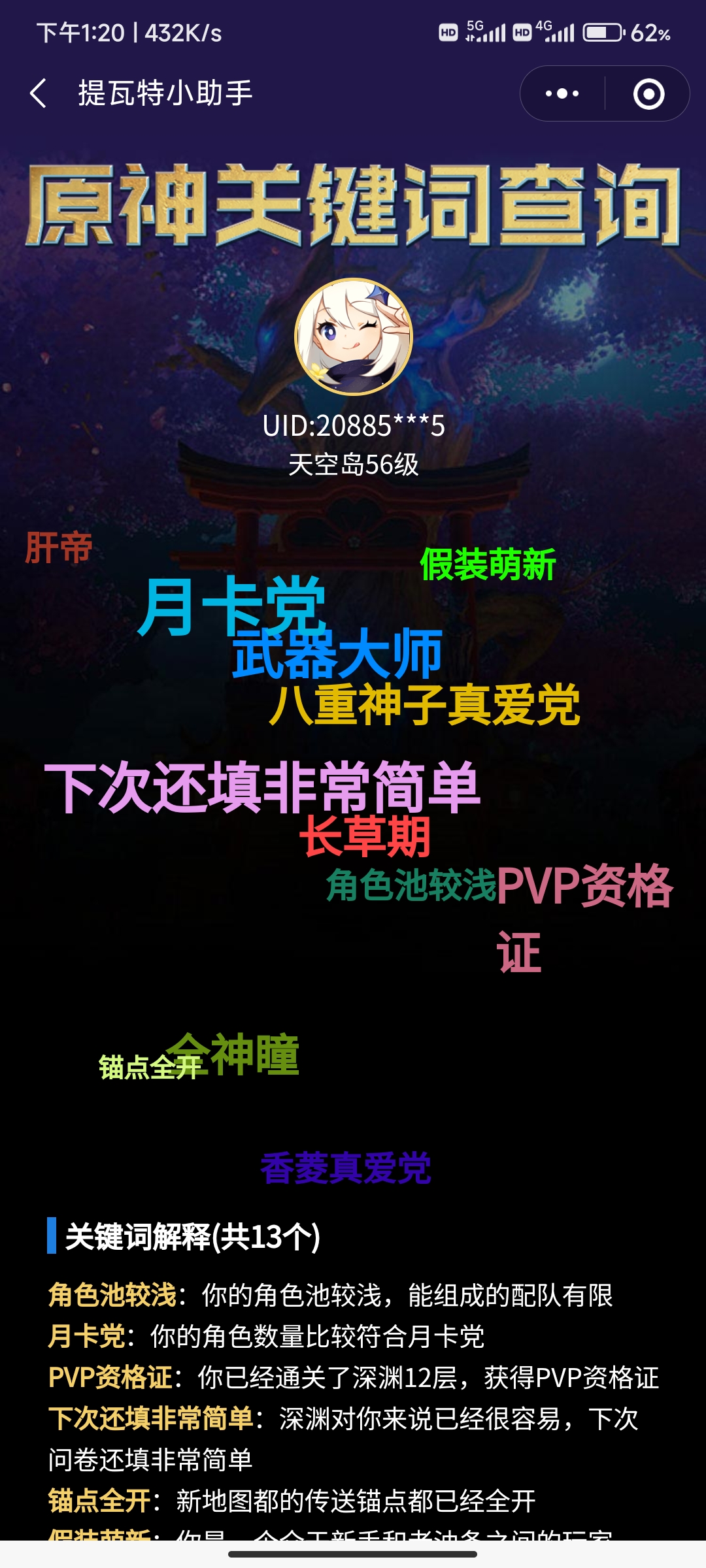
Task: Go back from 提瓦特小助手 page
Action: (x=39, y=93)
